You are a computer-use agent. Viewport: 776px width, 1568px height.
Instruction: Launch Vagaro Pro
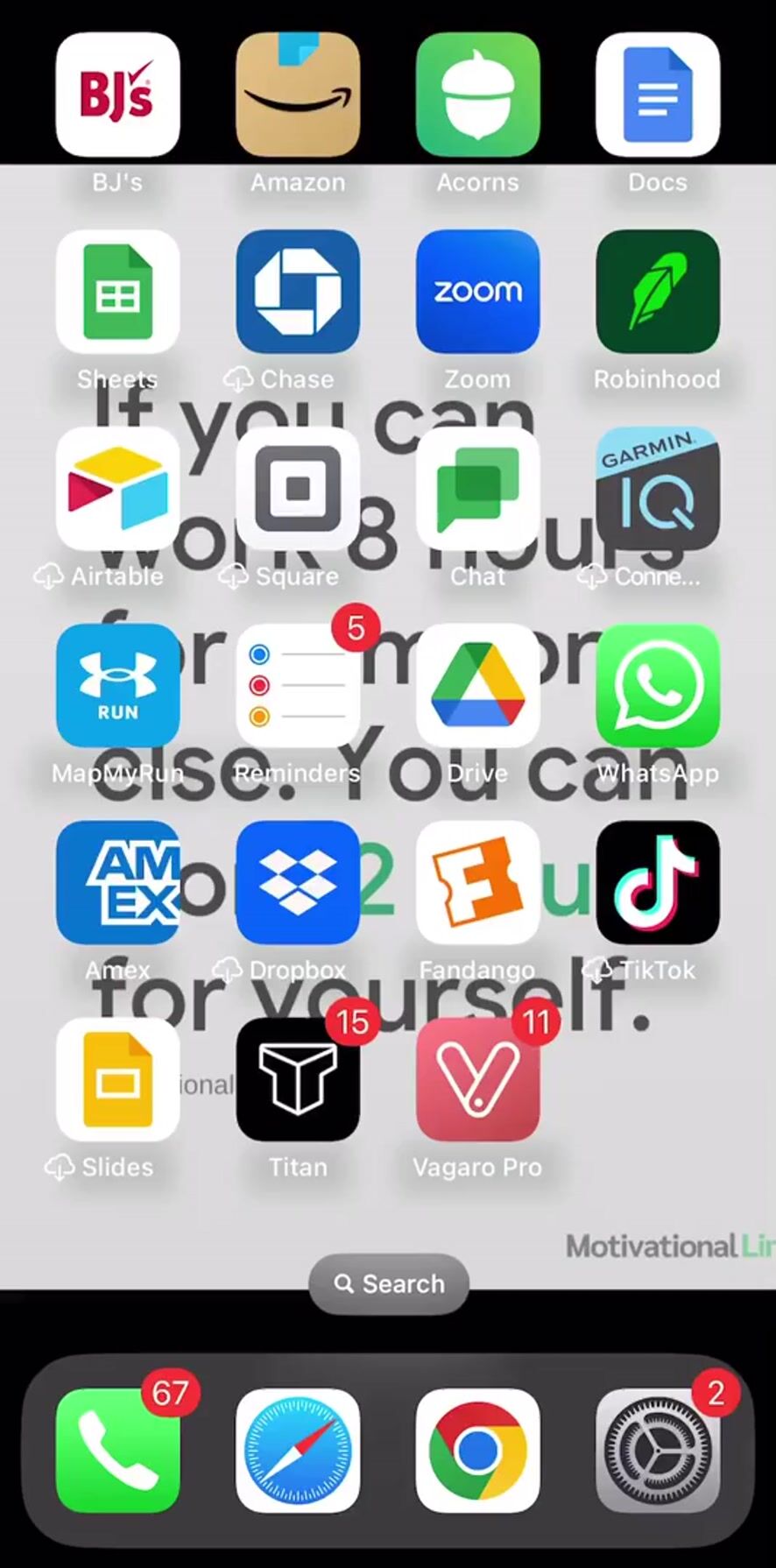point(477,1080)
